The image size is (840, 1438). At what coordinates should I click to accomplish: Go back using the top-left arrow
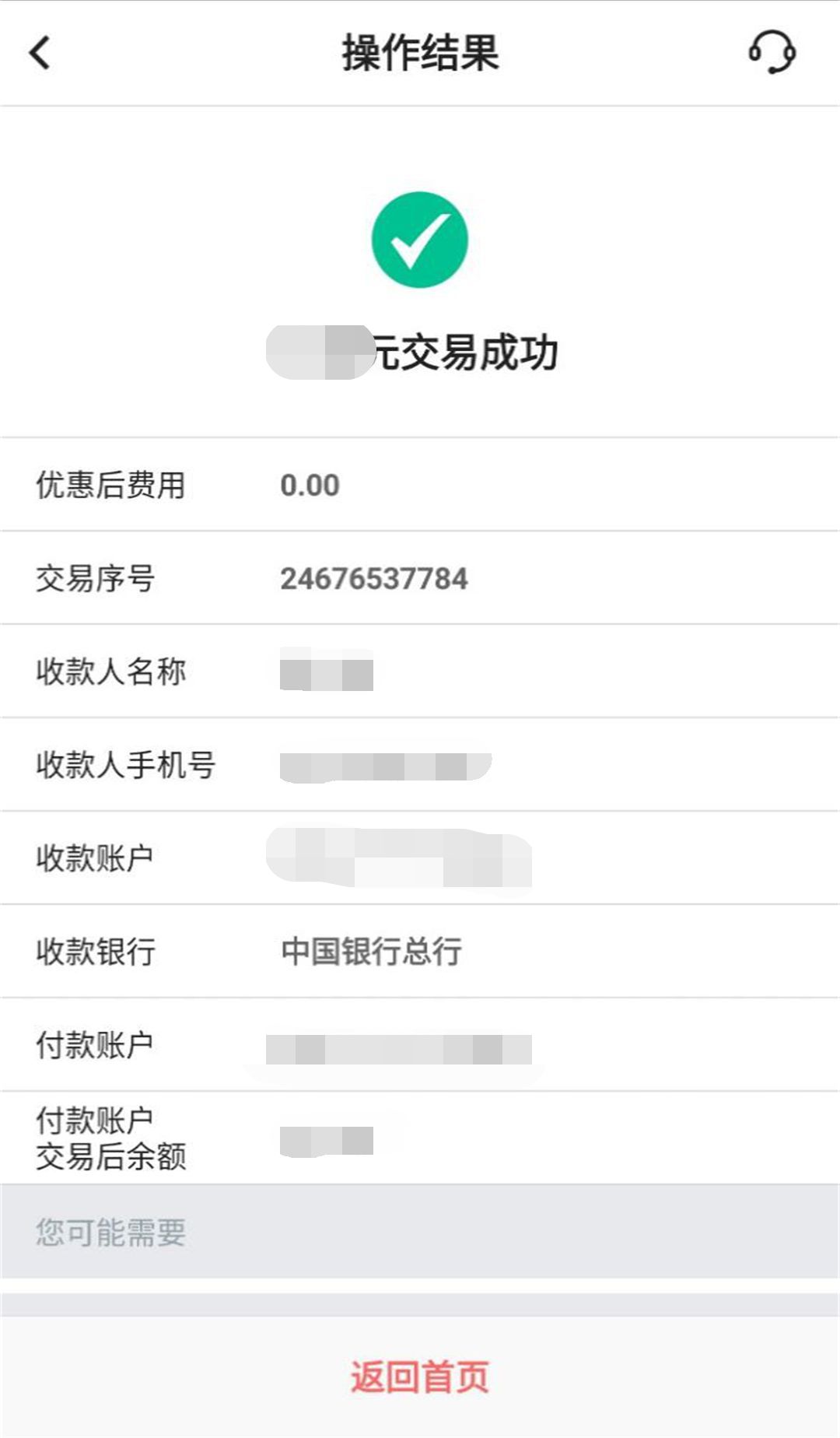[x=40, y=53]
